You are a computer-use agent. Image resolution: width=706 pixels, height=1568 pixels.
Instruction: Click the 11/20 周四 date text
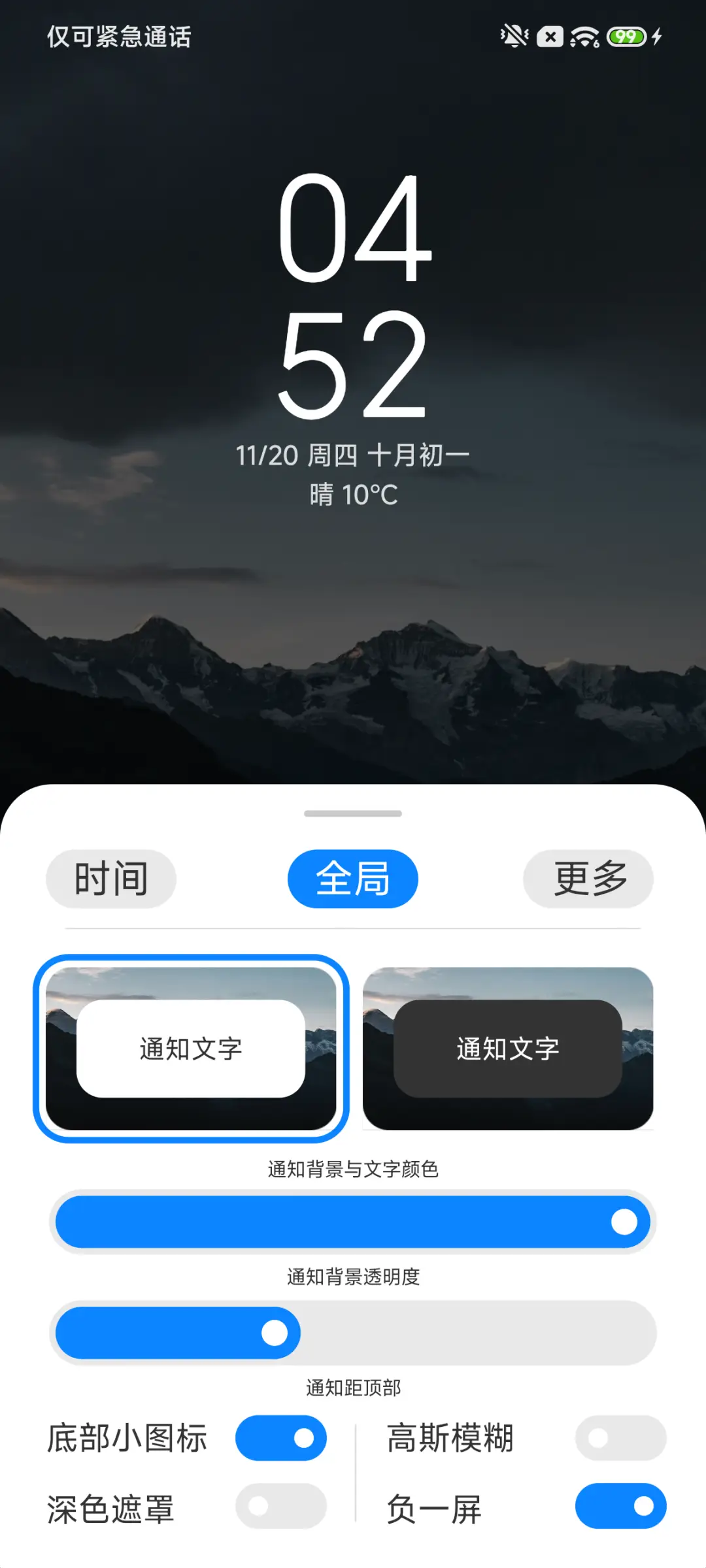coord(353,455)
